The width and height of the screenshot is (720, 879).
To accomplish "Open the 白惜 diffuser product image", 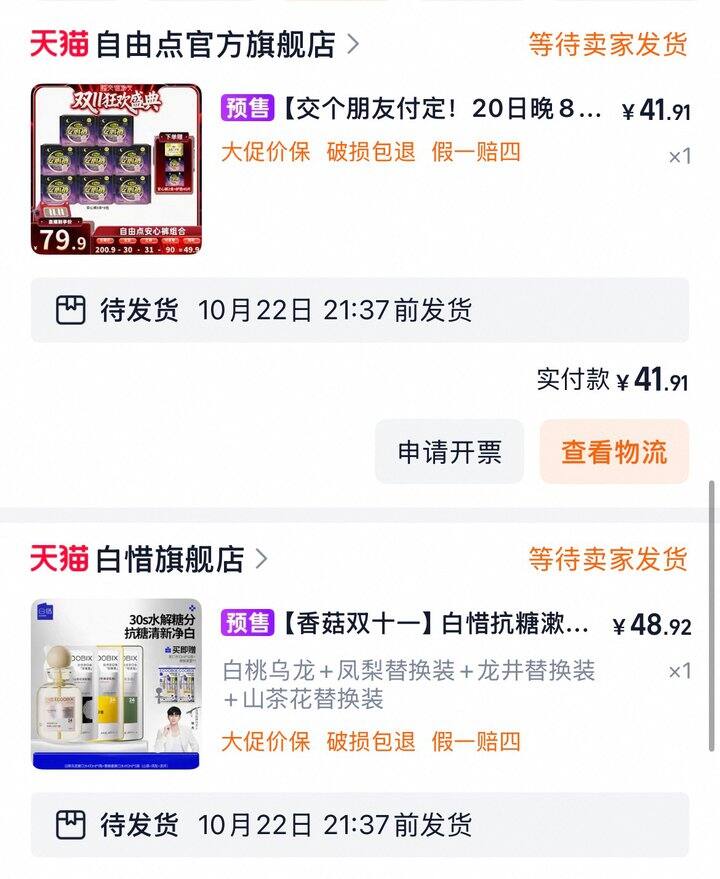I will [x=116, y=683].
